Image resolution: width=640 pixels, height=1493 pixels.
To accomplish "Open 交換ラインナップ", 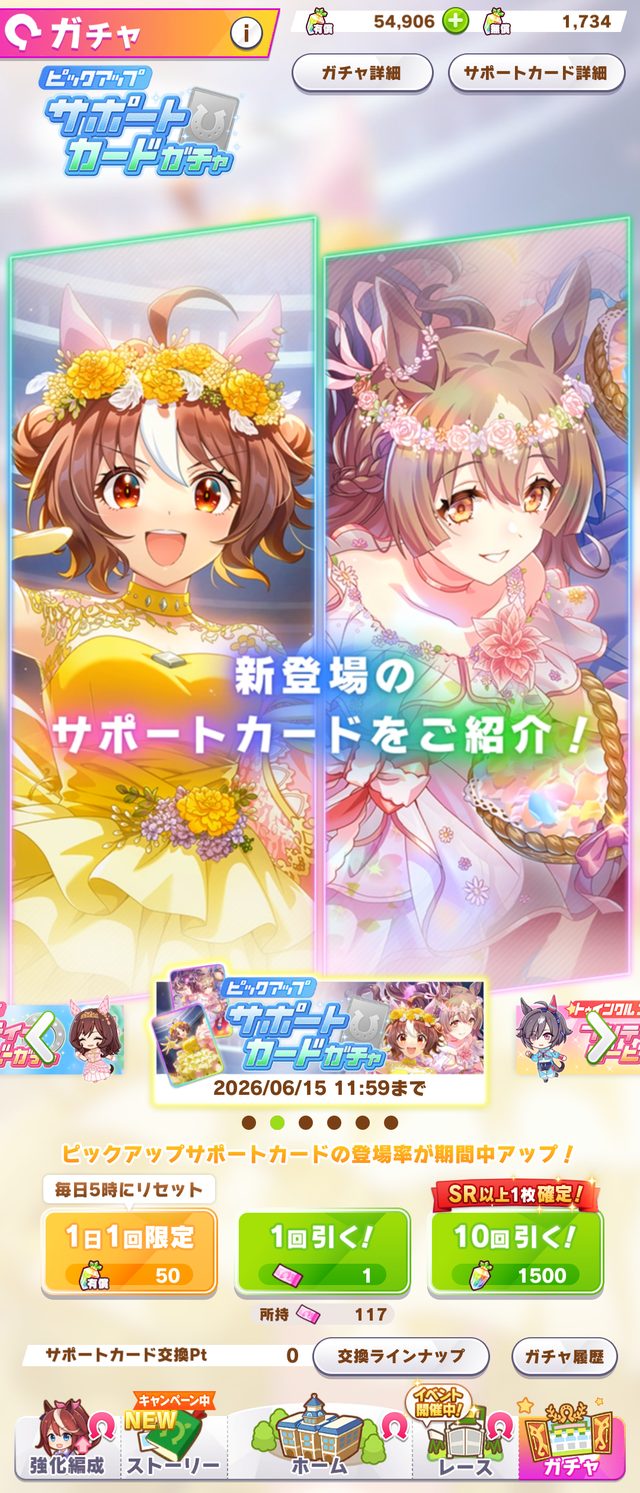I will pos(401,1356).
